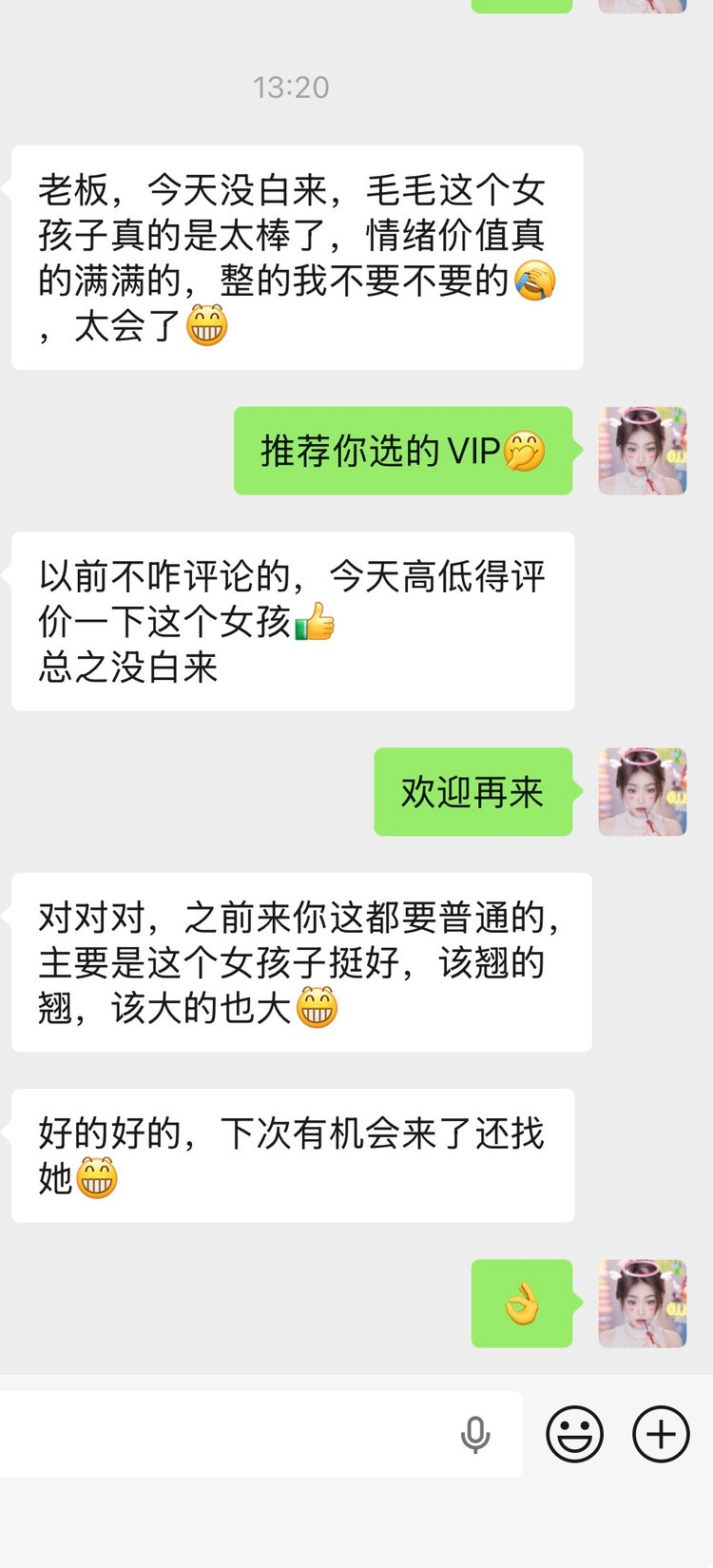Tap the message input field

click(228, 1434)
